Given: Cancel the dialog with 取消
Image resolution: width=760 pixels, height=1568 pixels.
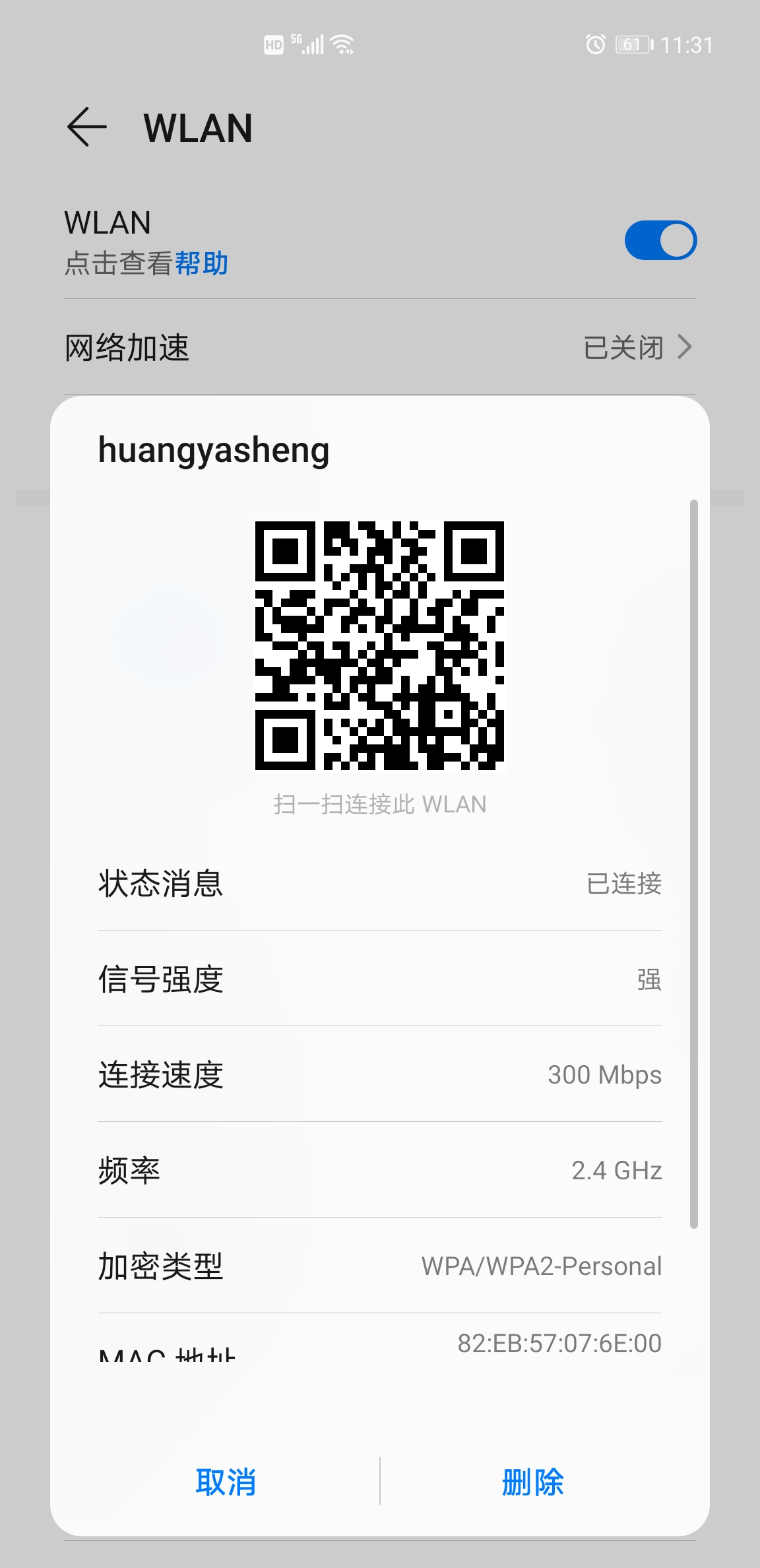Looking at the screenshot, I should [226, 1482].
